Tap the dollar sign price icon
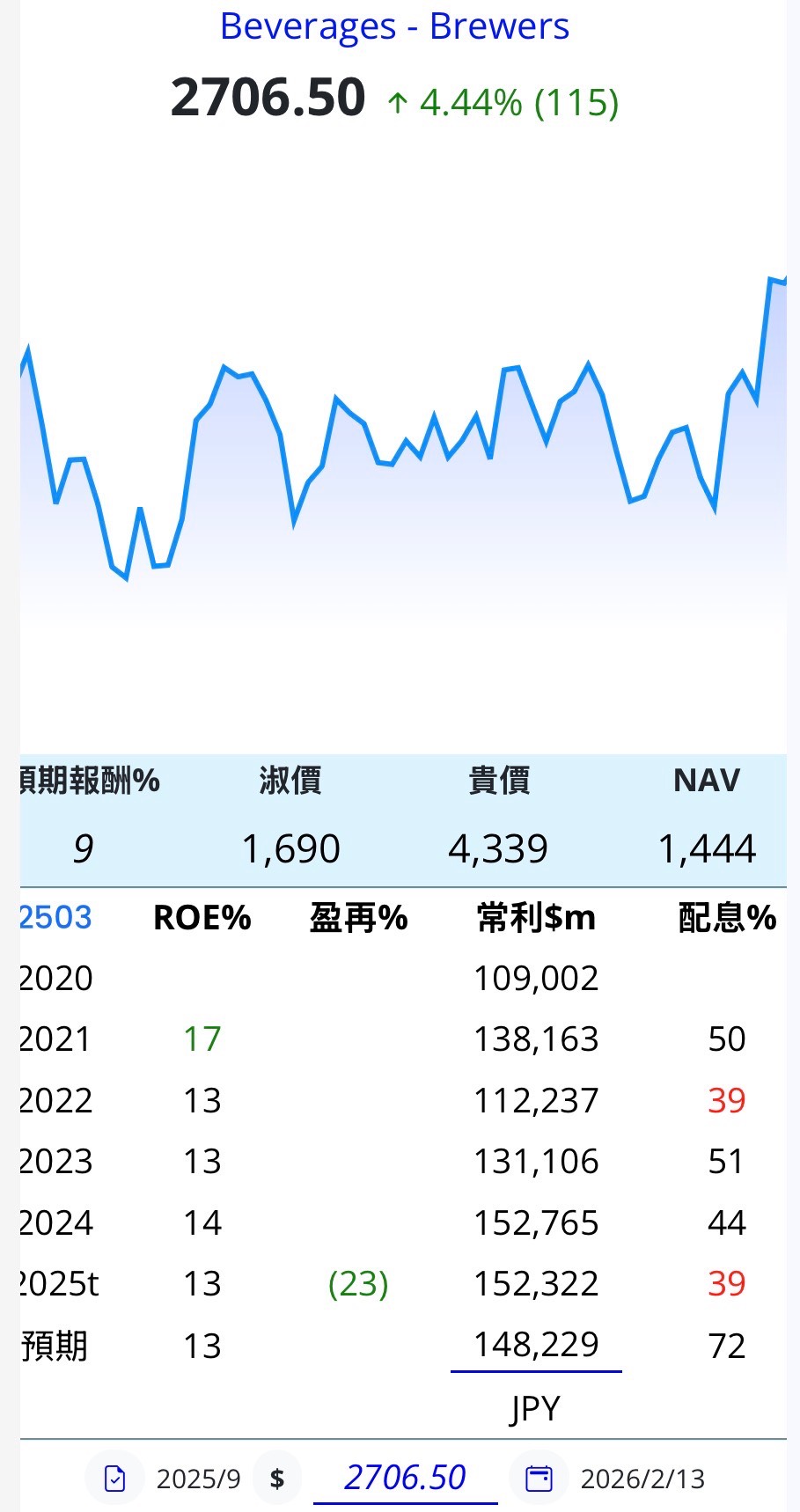This screenshot has width=800, height=1512. coord(277,1478)
